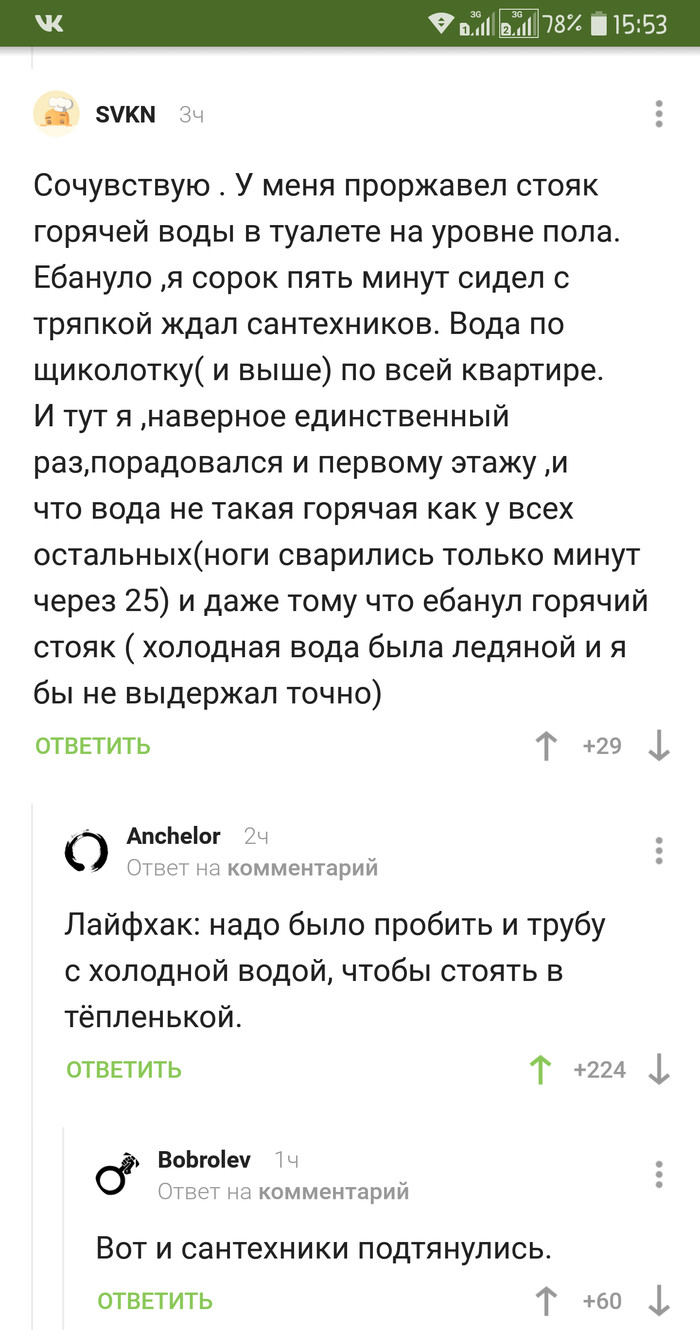
Task: Downvote Bobrolev's comment
Action: [x=659, y=1301]
